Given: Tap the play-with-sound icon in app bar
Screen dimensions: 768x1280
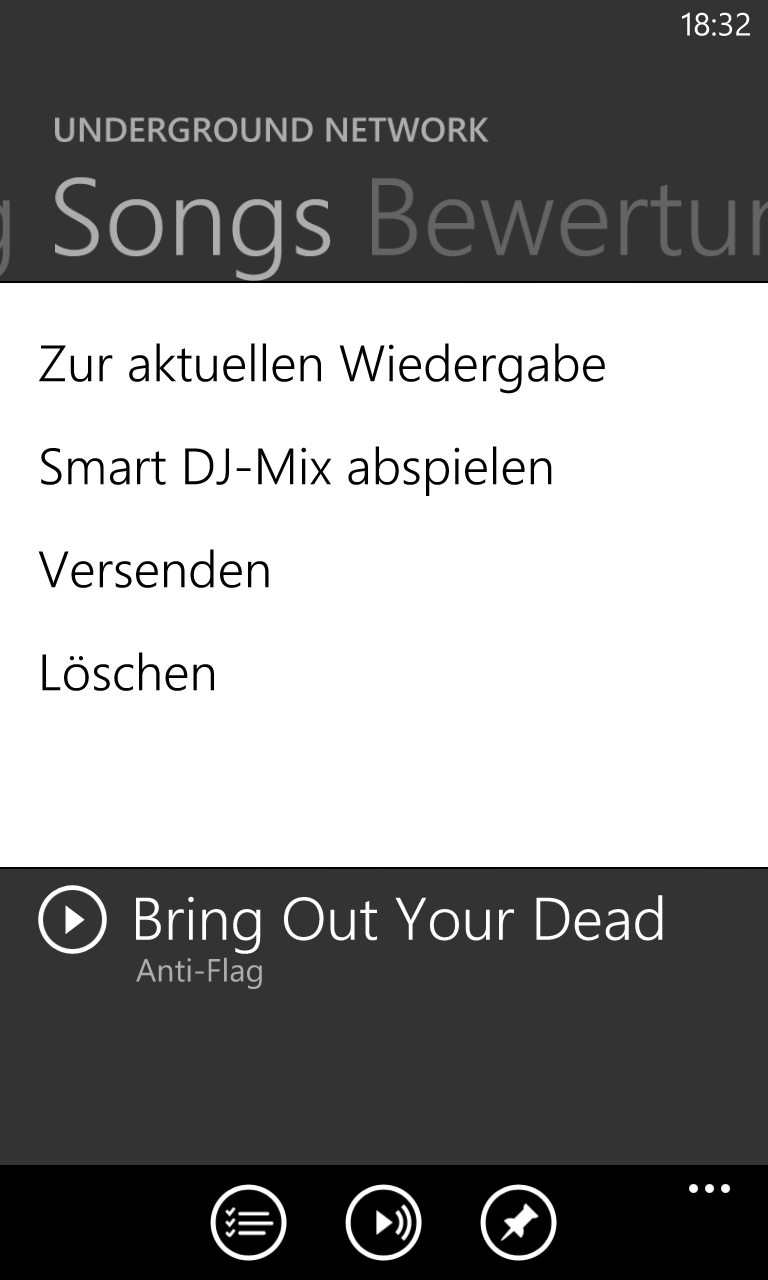Looking at the screenshot, I should point(383,1222).
